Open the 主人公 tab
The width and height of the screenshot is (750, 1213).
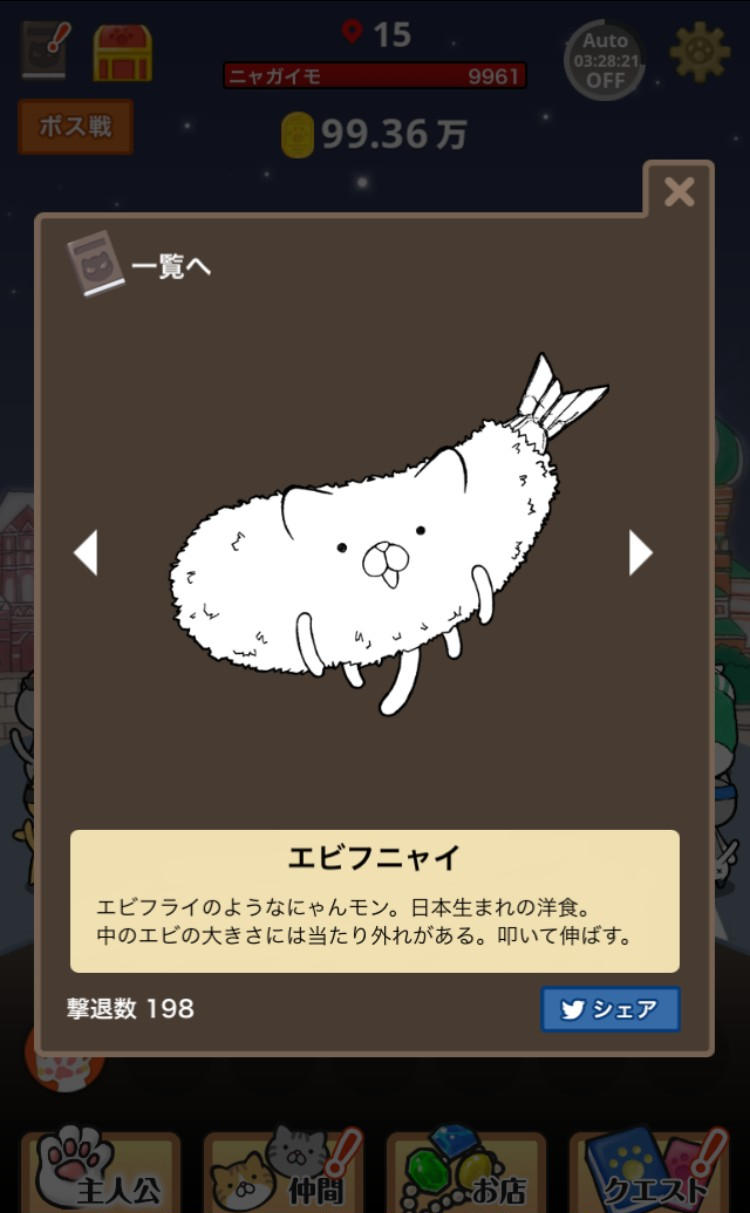click(100, 1172)
